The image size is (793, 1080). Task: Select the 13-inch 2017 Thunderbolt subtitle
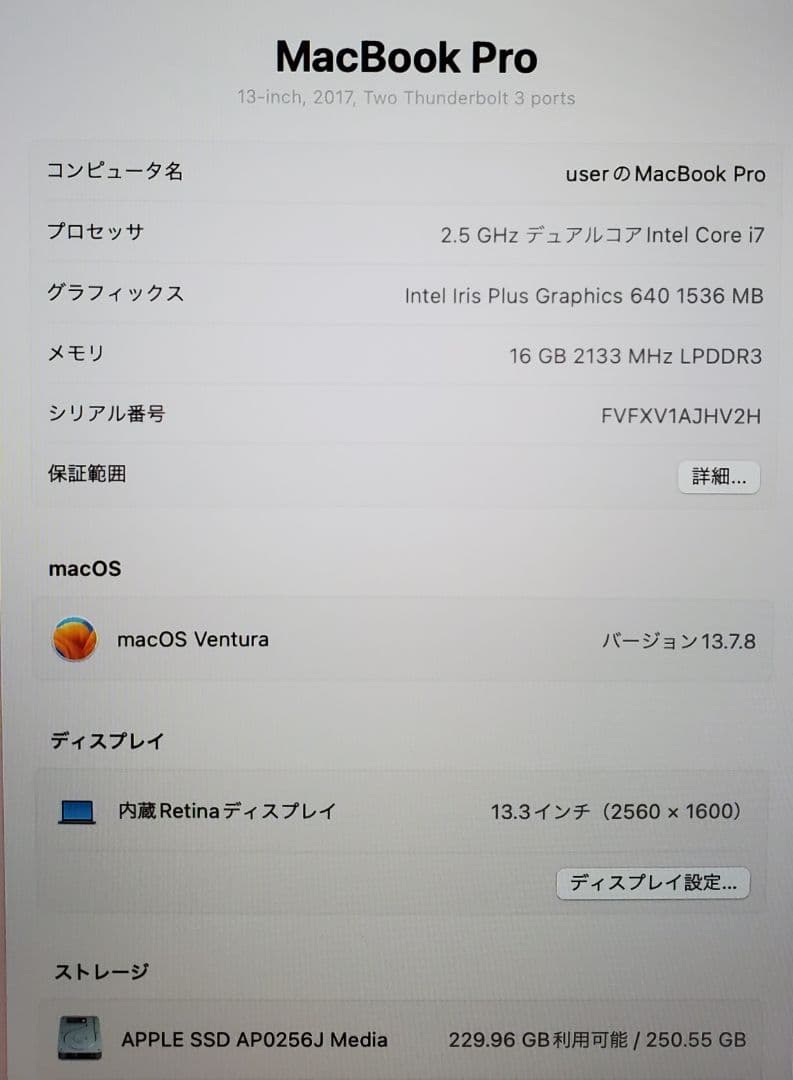click(405, 98)
